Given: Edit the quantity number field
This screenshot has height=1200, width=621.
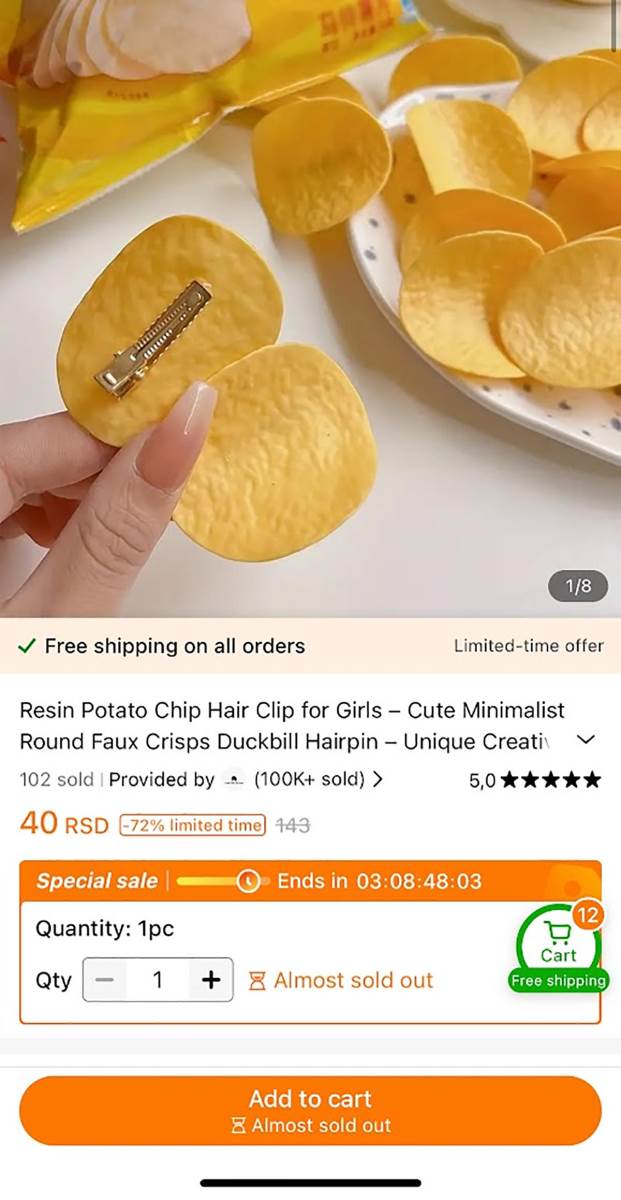Looking at the screenshot, I should (x=157, y=980).
